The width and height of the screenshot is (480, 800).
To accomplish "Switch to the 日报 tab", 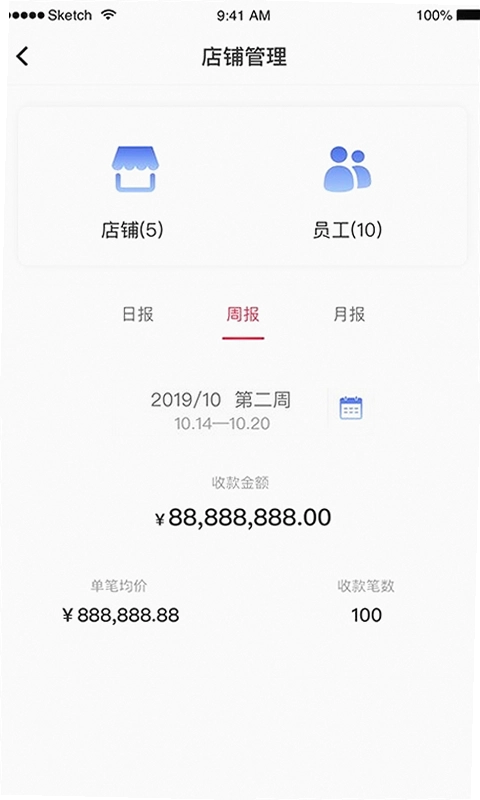I will point(138,314).
